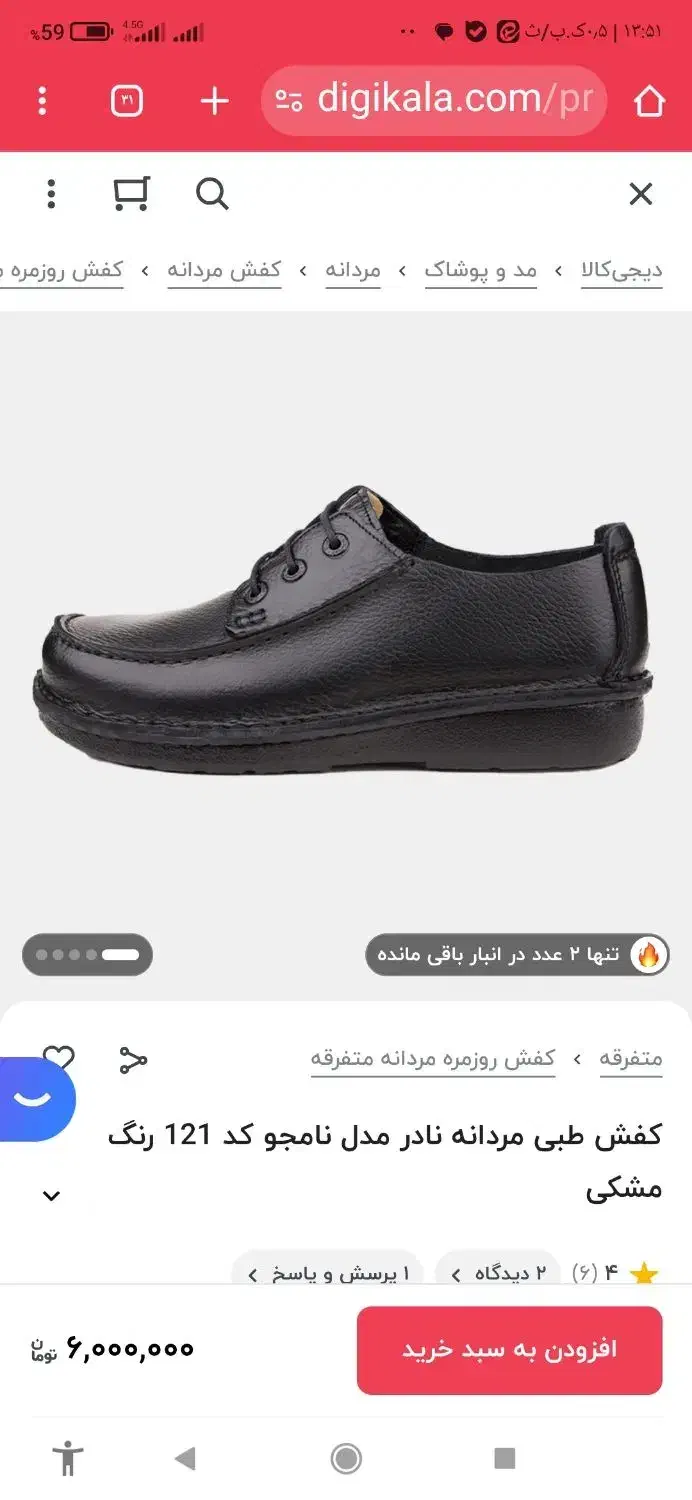Open the browser tab switcher

[127, 101]
